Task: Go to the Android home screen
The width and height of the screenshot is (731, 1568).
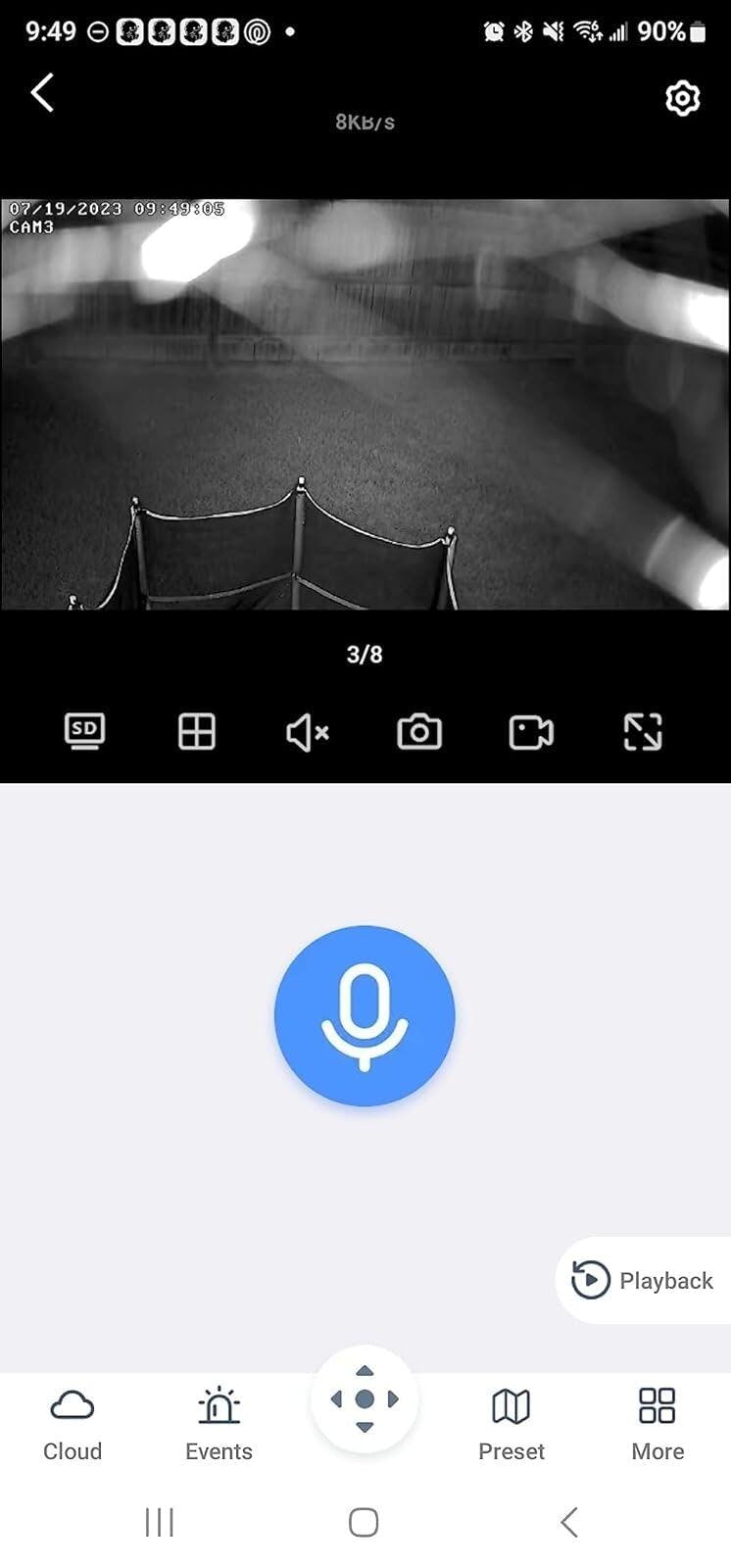Action: [364, 1522]
